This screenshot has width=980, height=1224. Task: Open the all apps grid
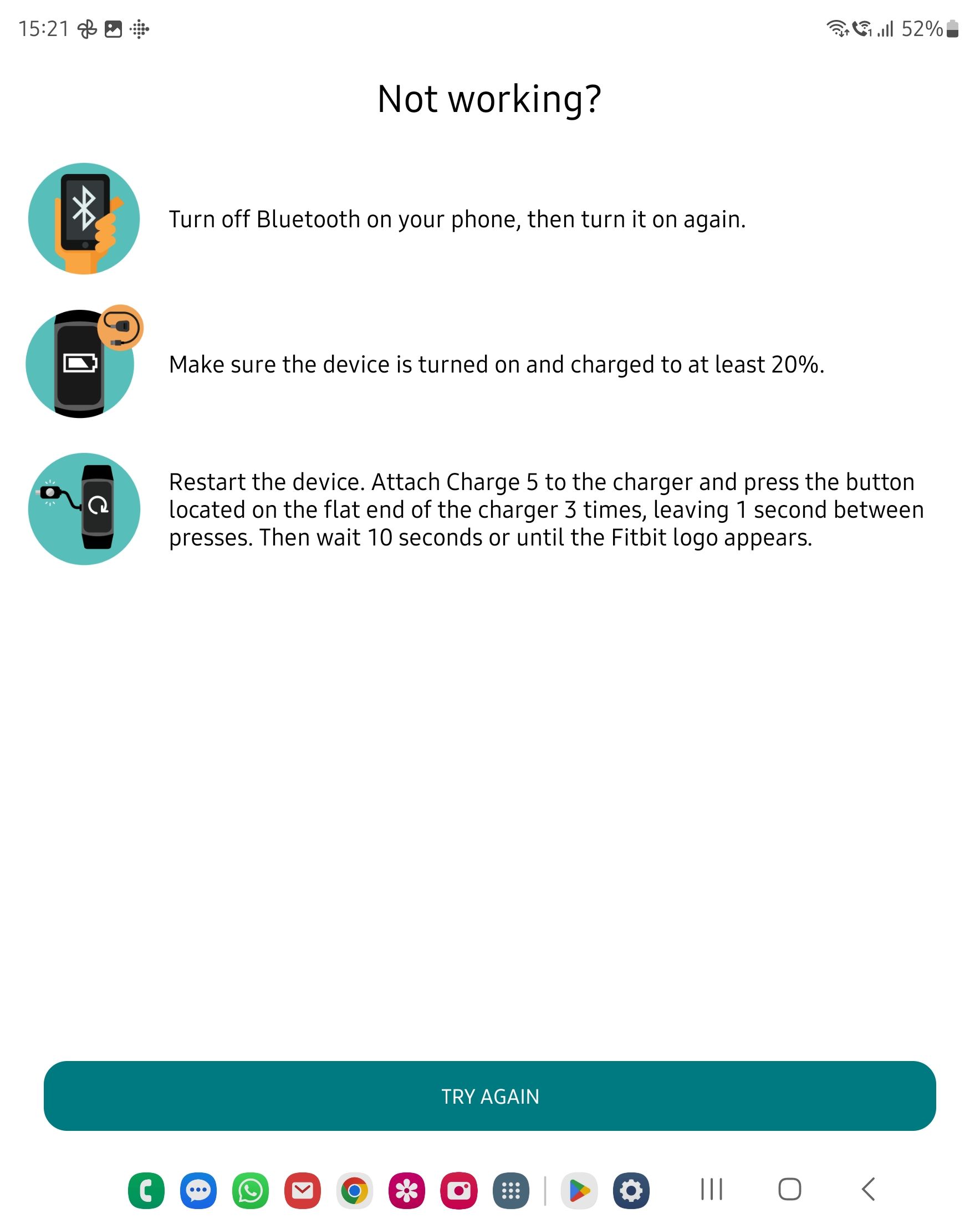click(511, 1190)
